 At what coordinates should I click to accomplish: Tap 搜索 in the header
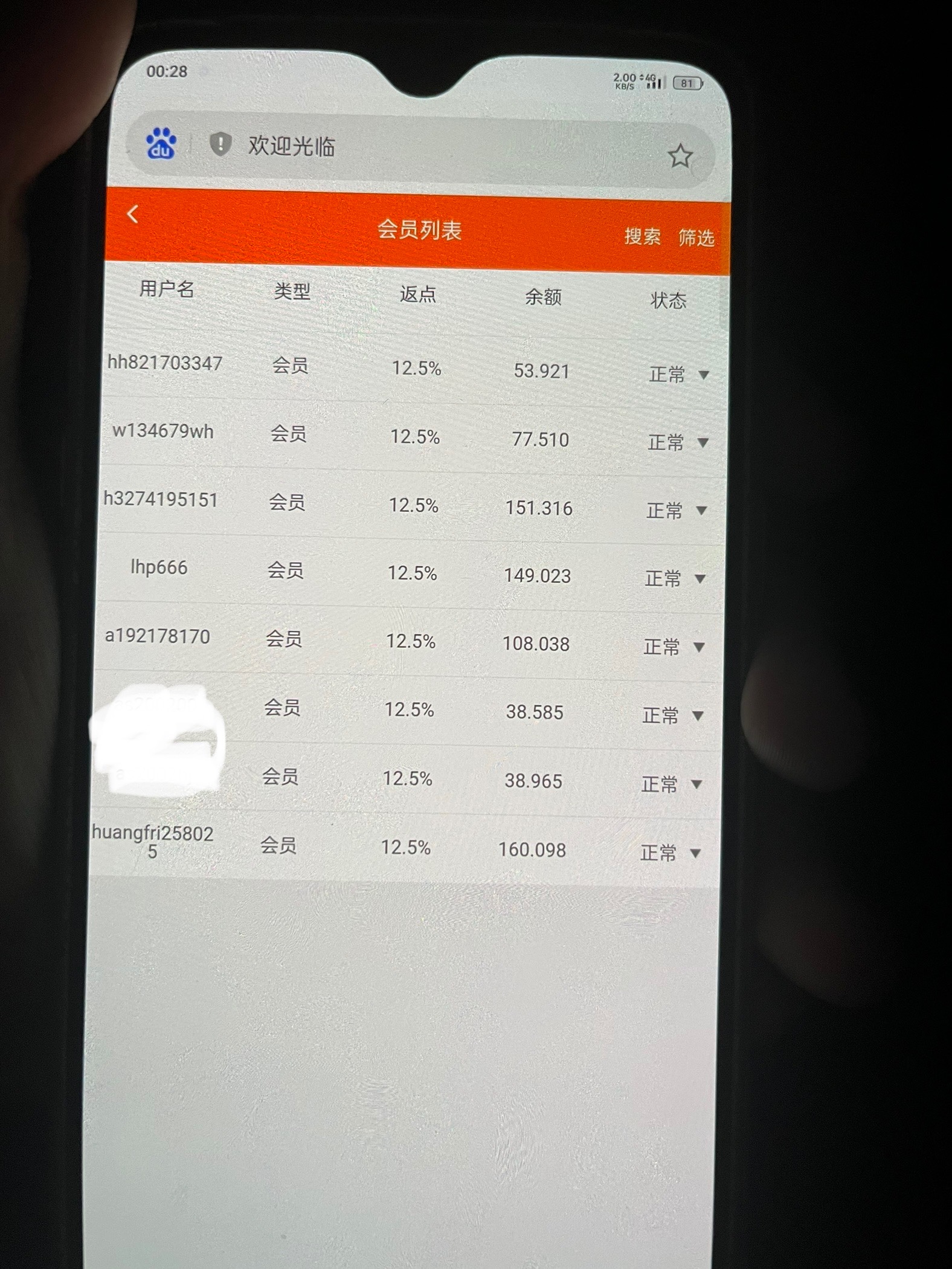click(642, 236)
